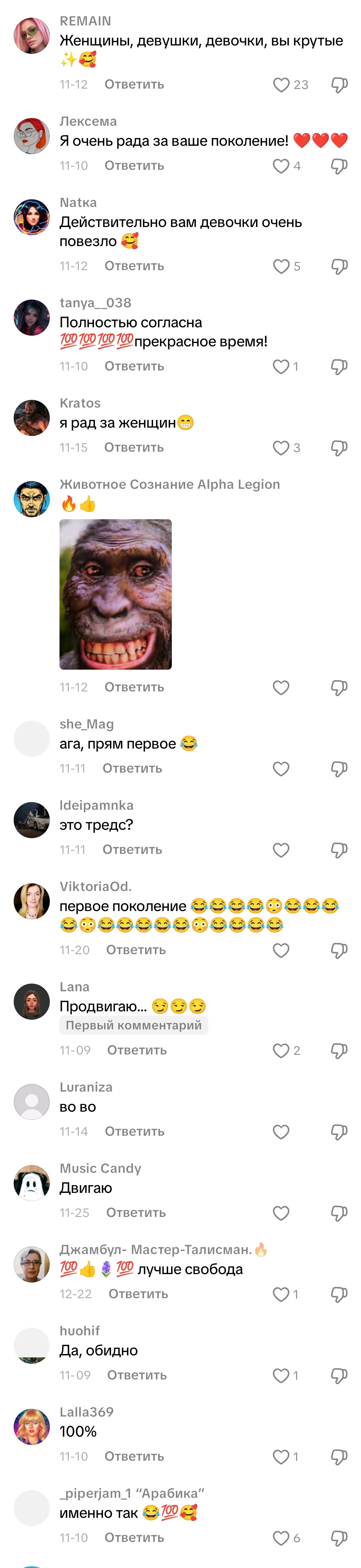Dislike huohif's comment
The height and width of the screenshot is (1568, 361).
click(339, 1375)
